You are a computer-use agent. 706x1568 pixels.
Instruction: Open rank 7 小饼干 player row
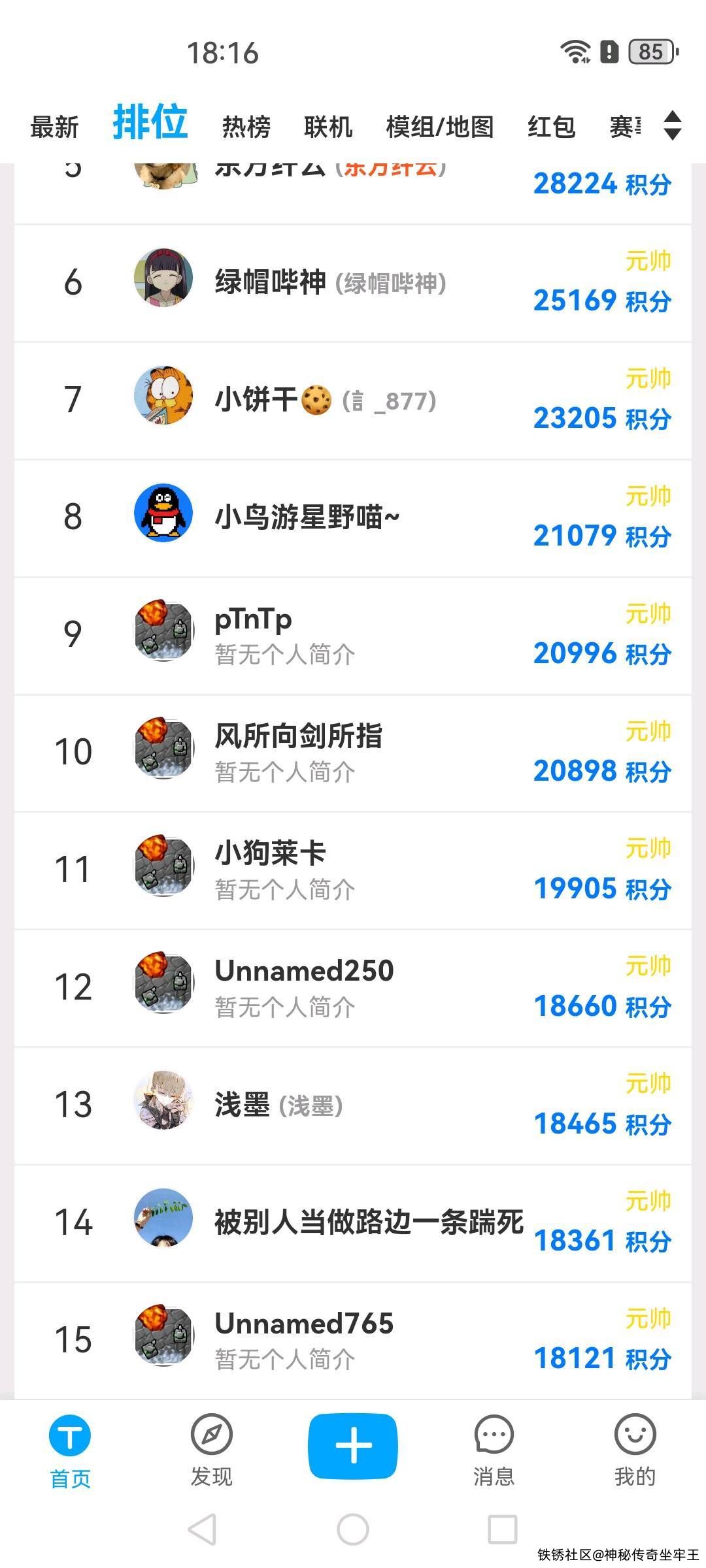pos(353,400)
